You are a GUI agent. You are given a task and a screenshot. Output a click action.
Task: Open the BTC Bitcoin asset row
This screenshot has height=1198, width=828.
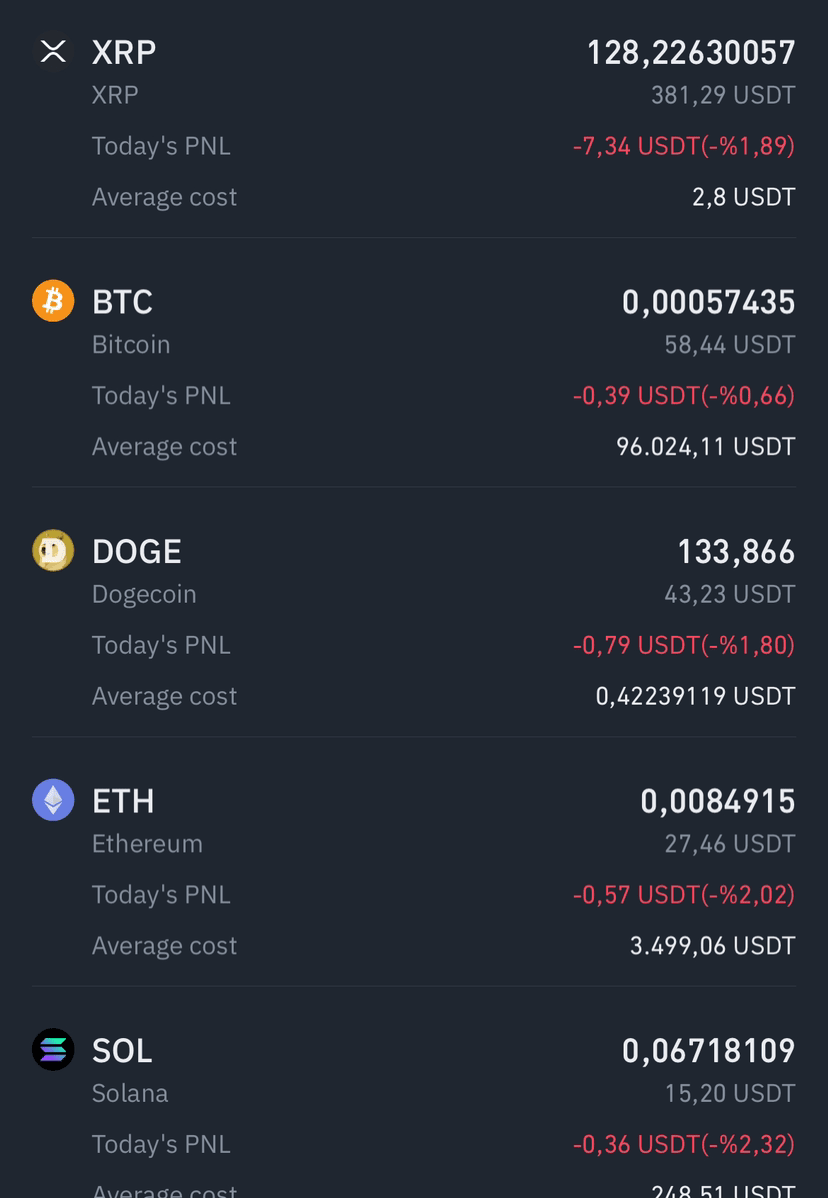pyautogui.click(x=414, y=372)
